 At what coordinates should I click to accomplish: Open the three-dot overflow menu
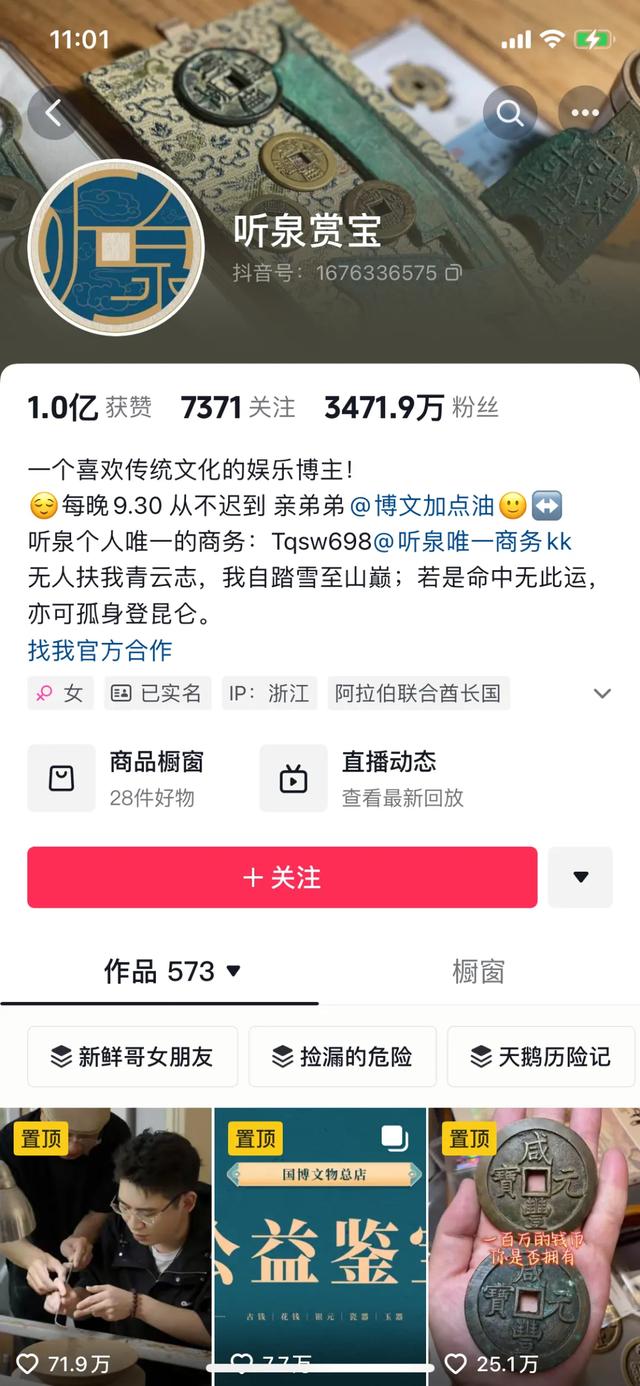(x=584, y=114)
